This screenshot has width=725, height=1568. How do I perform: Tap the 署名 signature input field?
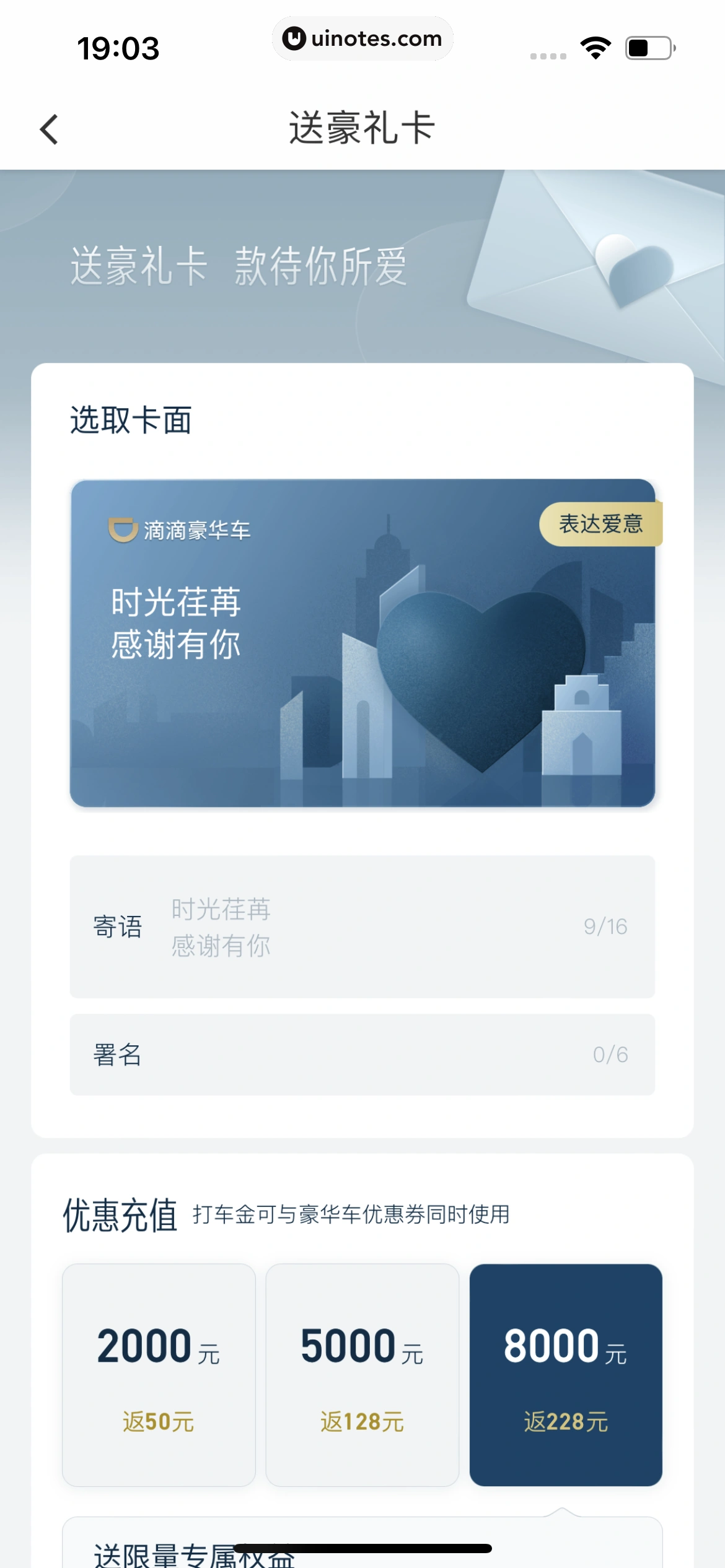click(x=362, y=1055)
